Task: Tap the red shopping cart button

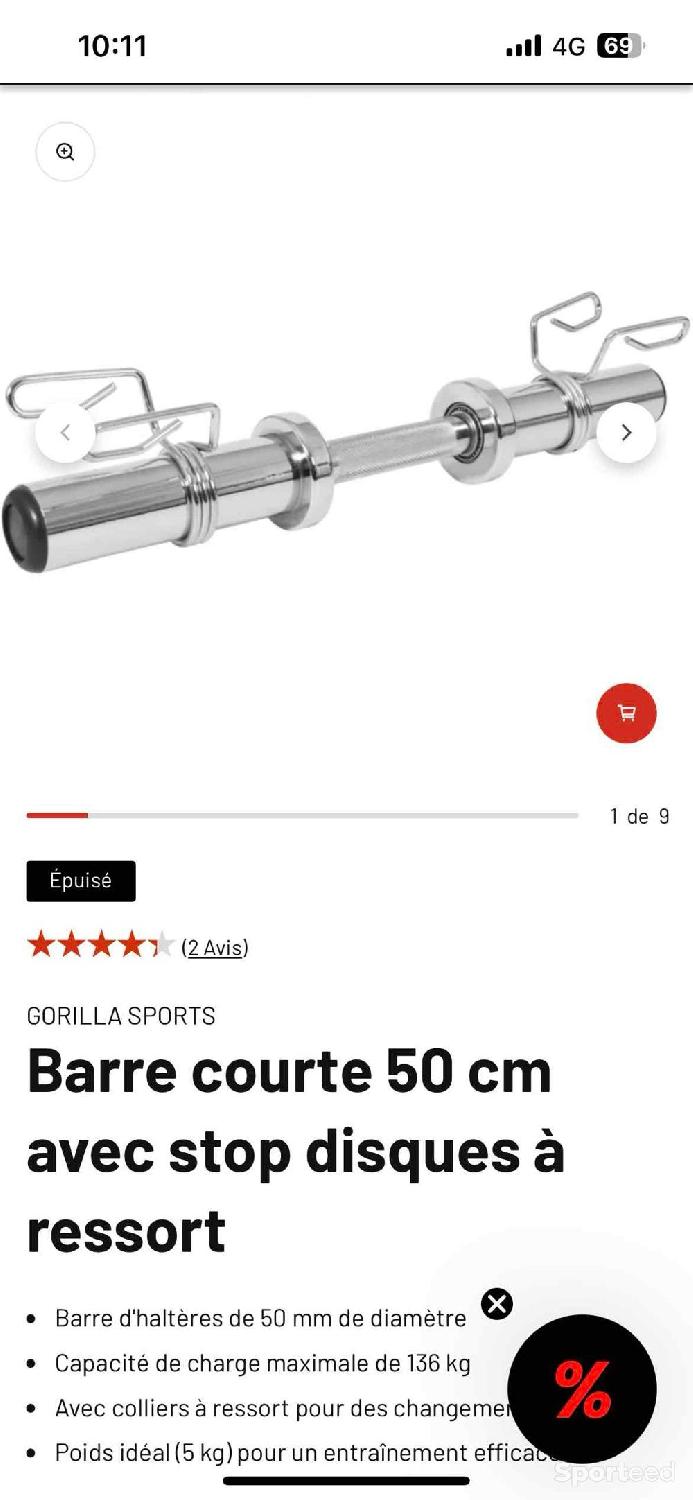Action: [626, 713]
